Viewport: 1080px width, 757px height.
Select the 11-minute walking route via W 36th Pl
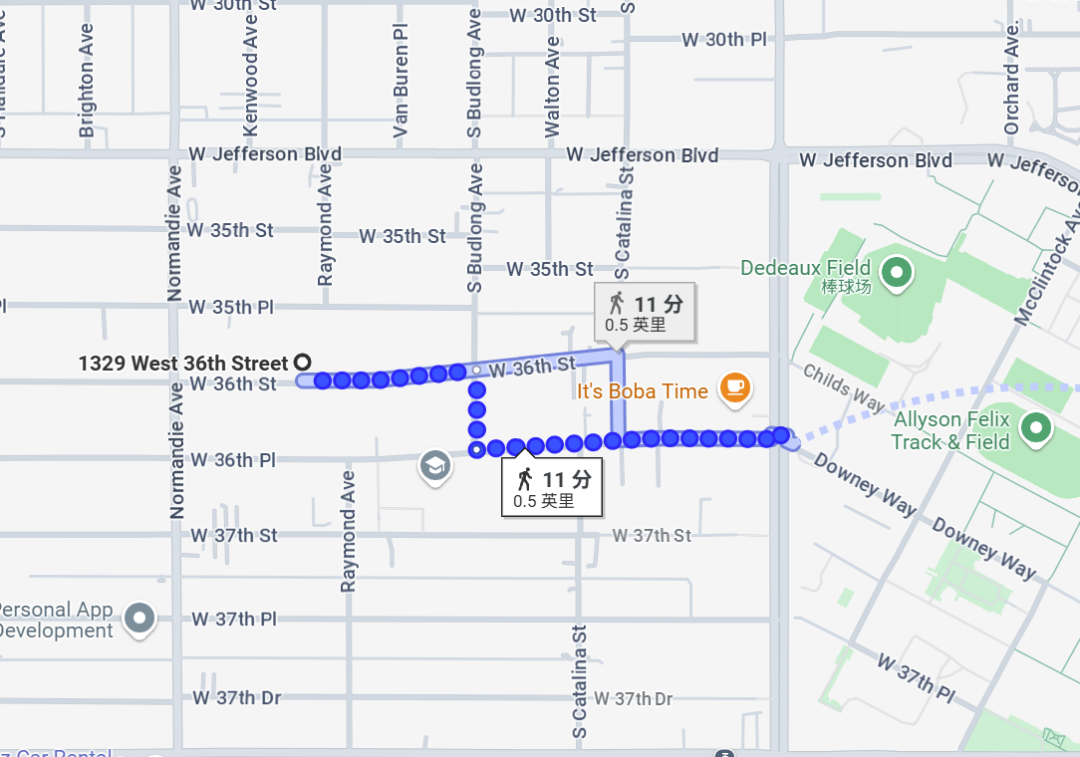click(552, 489)
